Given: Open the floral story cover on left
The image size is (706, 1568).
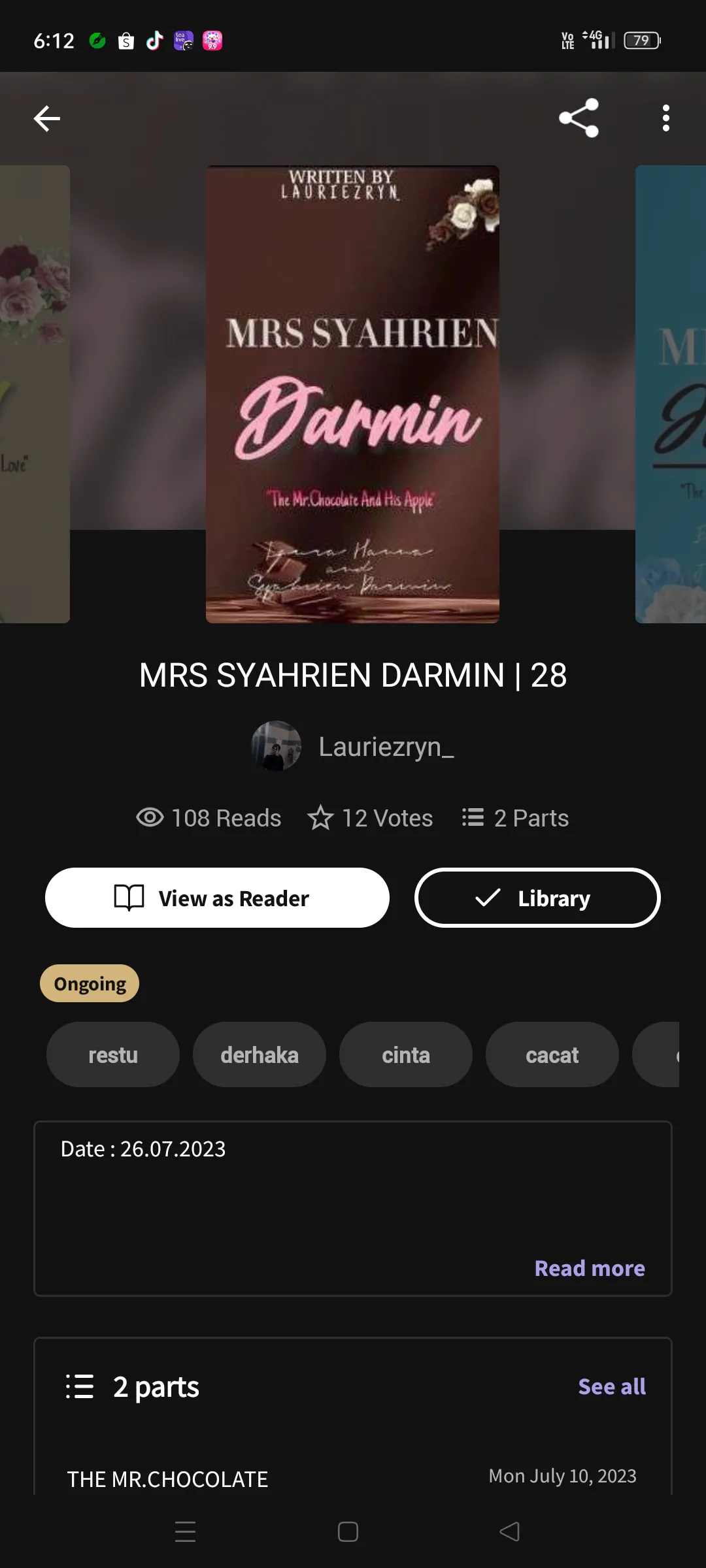Looking at the screenshot, I should point(34,394).
